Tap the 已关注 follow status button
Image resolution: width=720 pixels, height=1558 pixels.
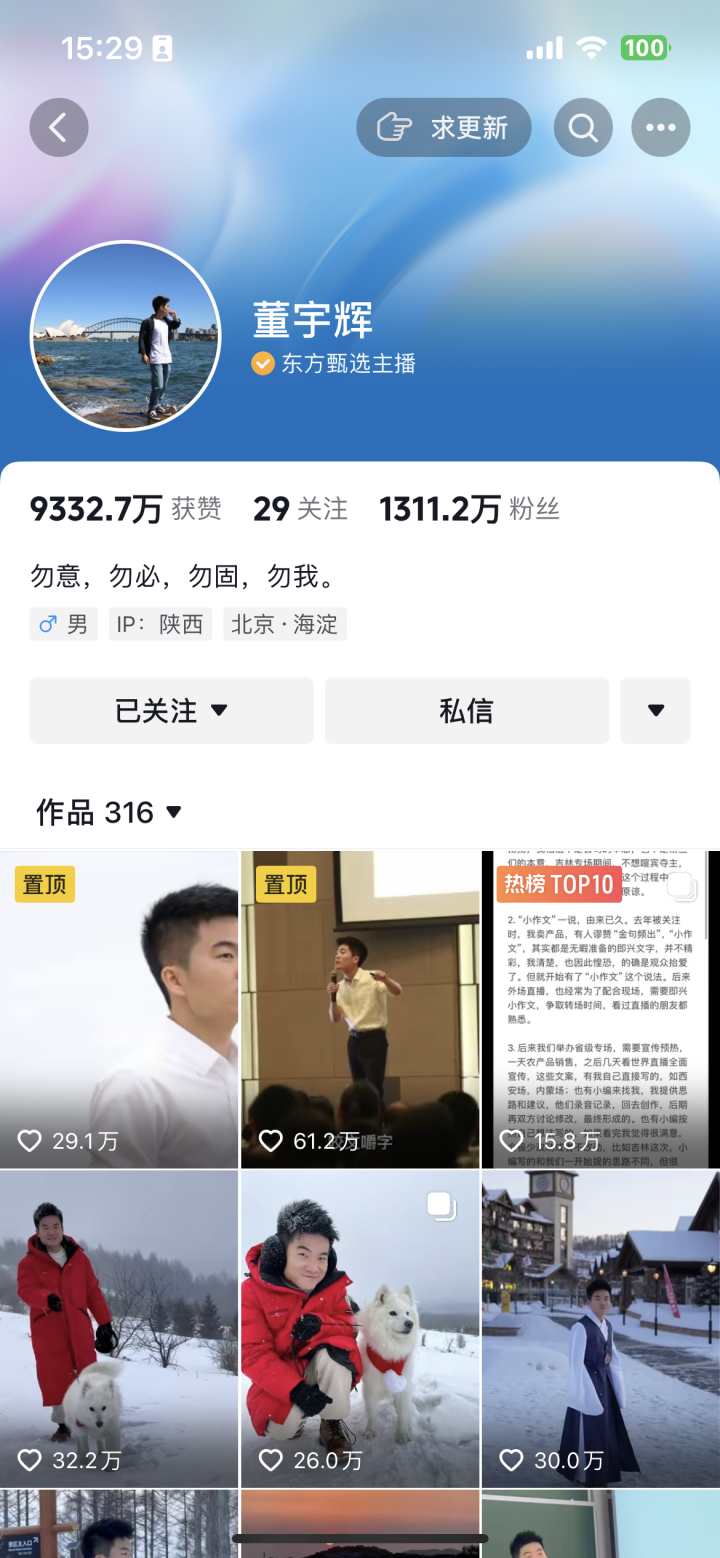pyautogui.click(x=171, y=711)
